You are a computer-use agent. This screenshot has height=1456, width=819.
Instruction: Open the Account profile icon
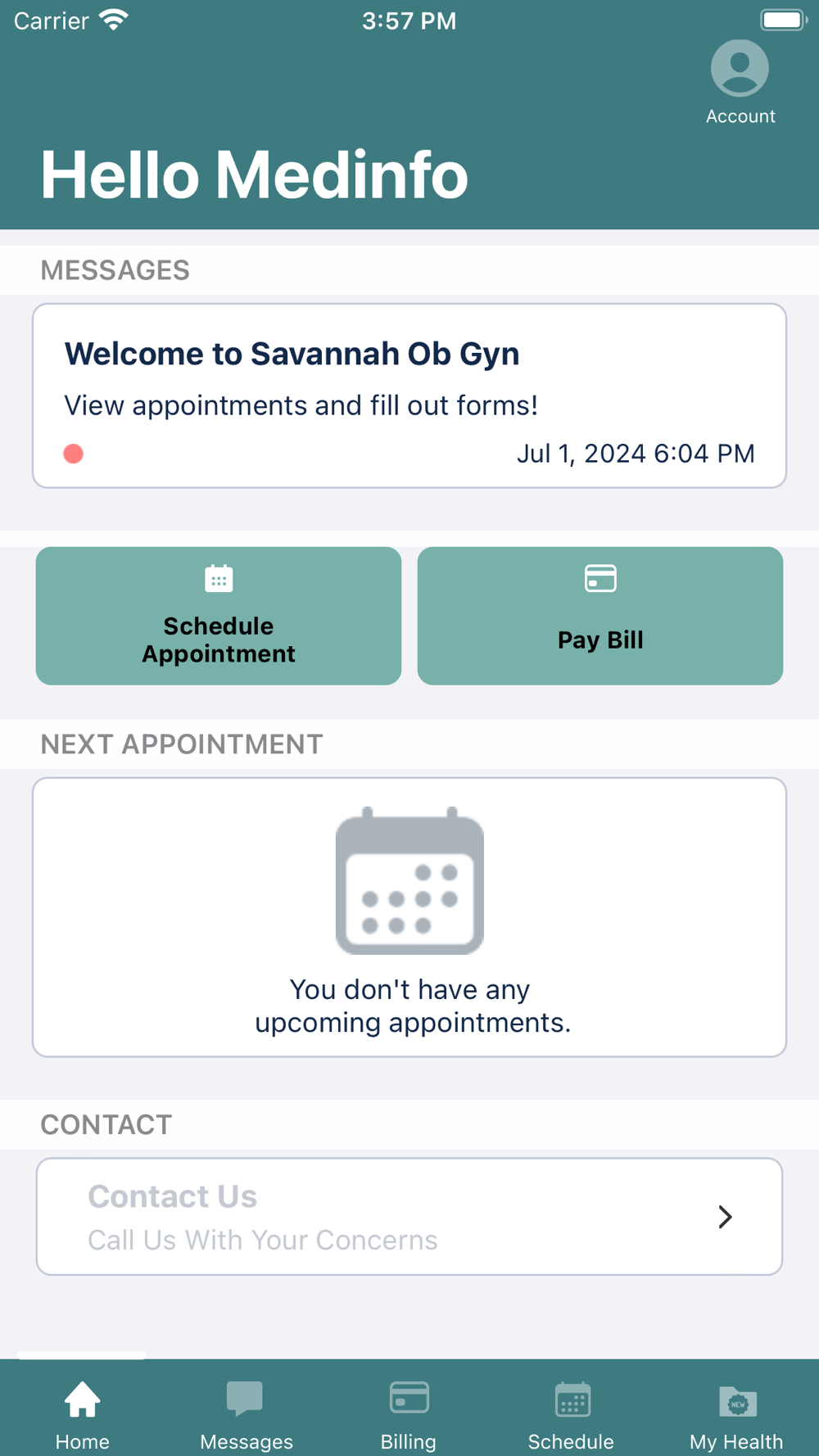[x=740, y=69]
